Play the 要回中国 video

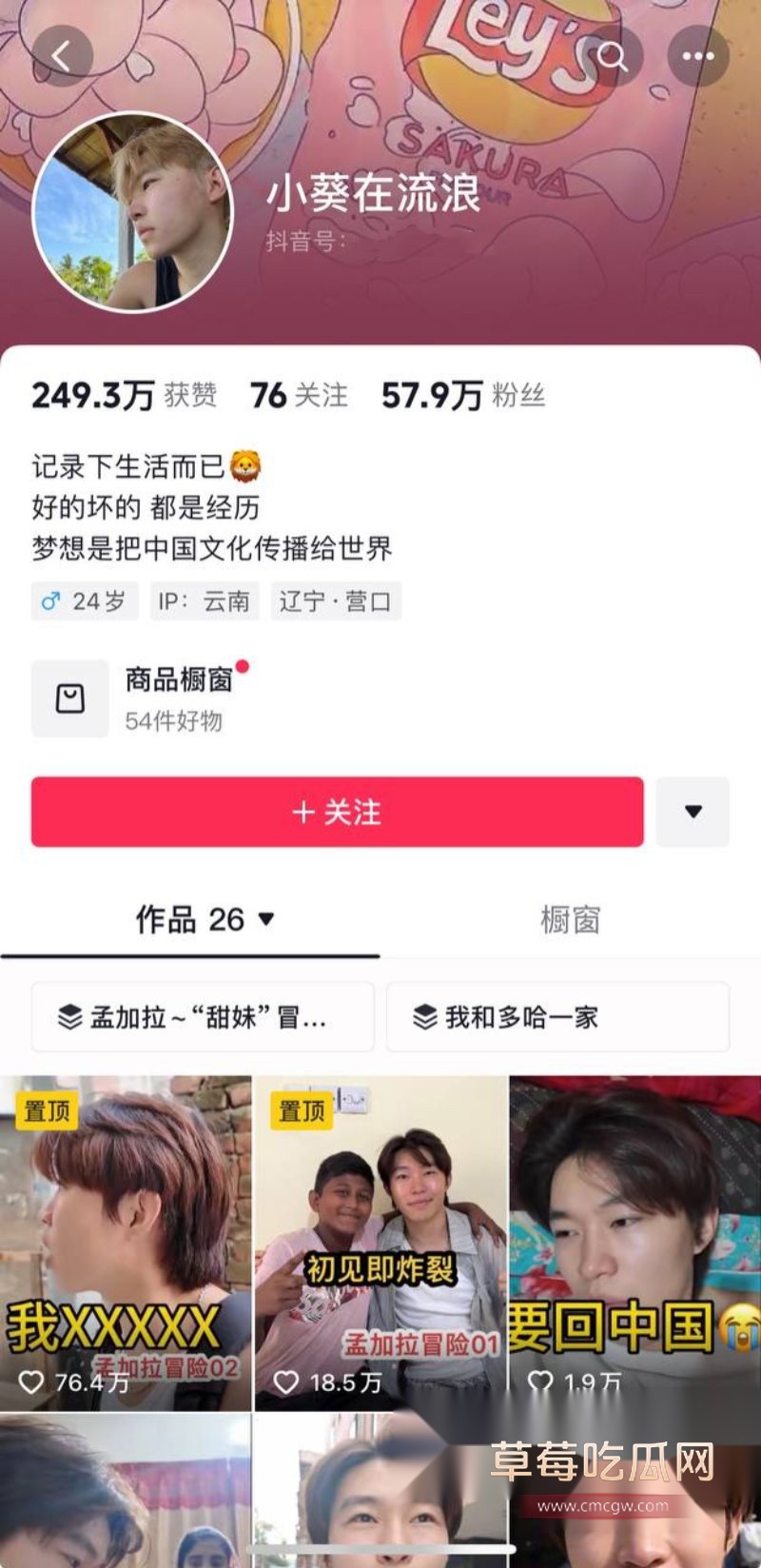coord(635,1242)
